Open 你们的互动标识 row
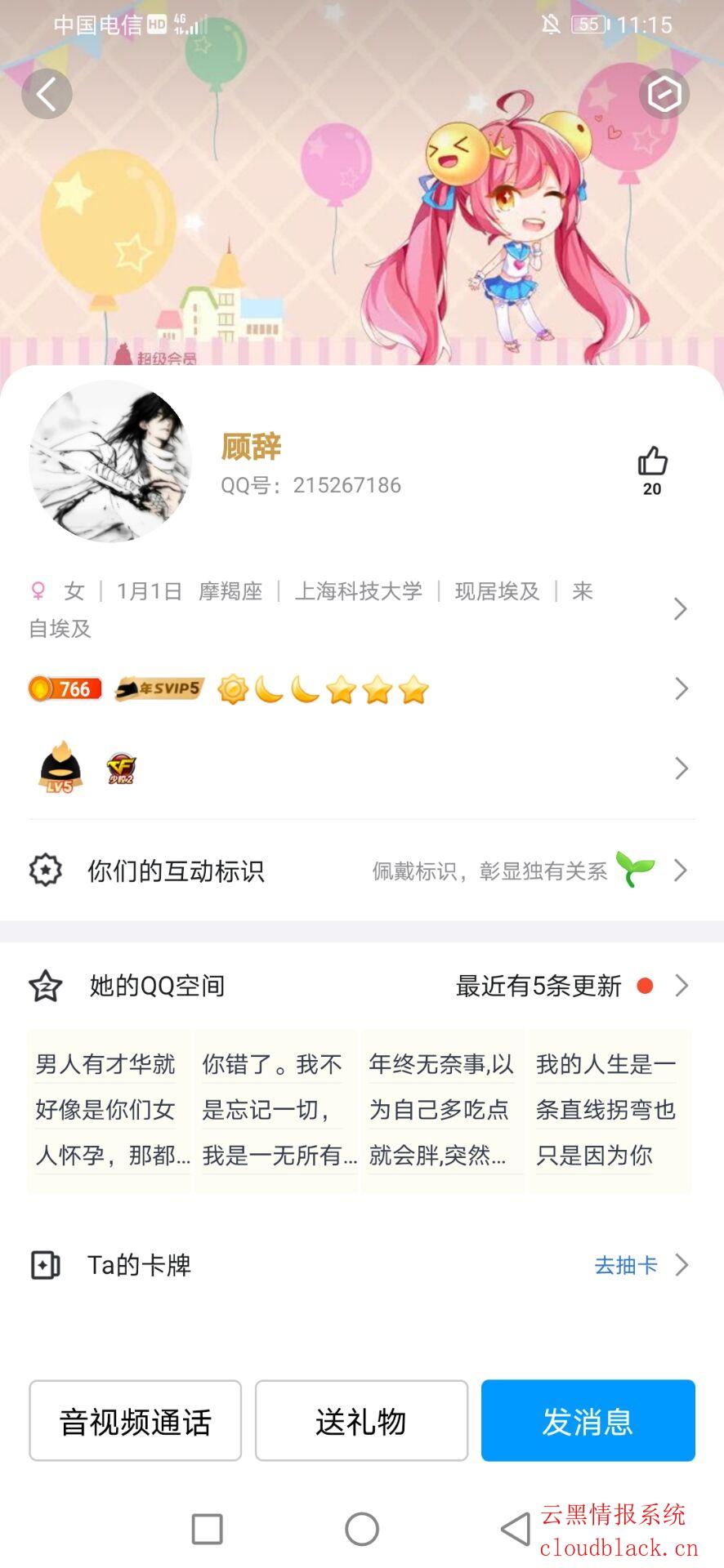This screenshot has width=724, height=1568. click(360, 871)
